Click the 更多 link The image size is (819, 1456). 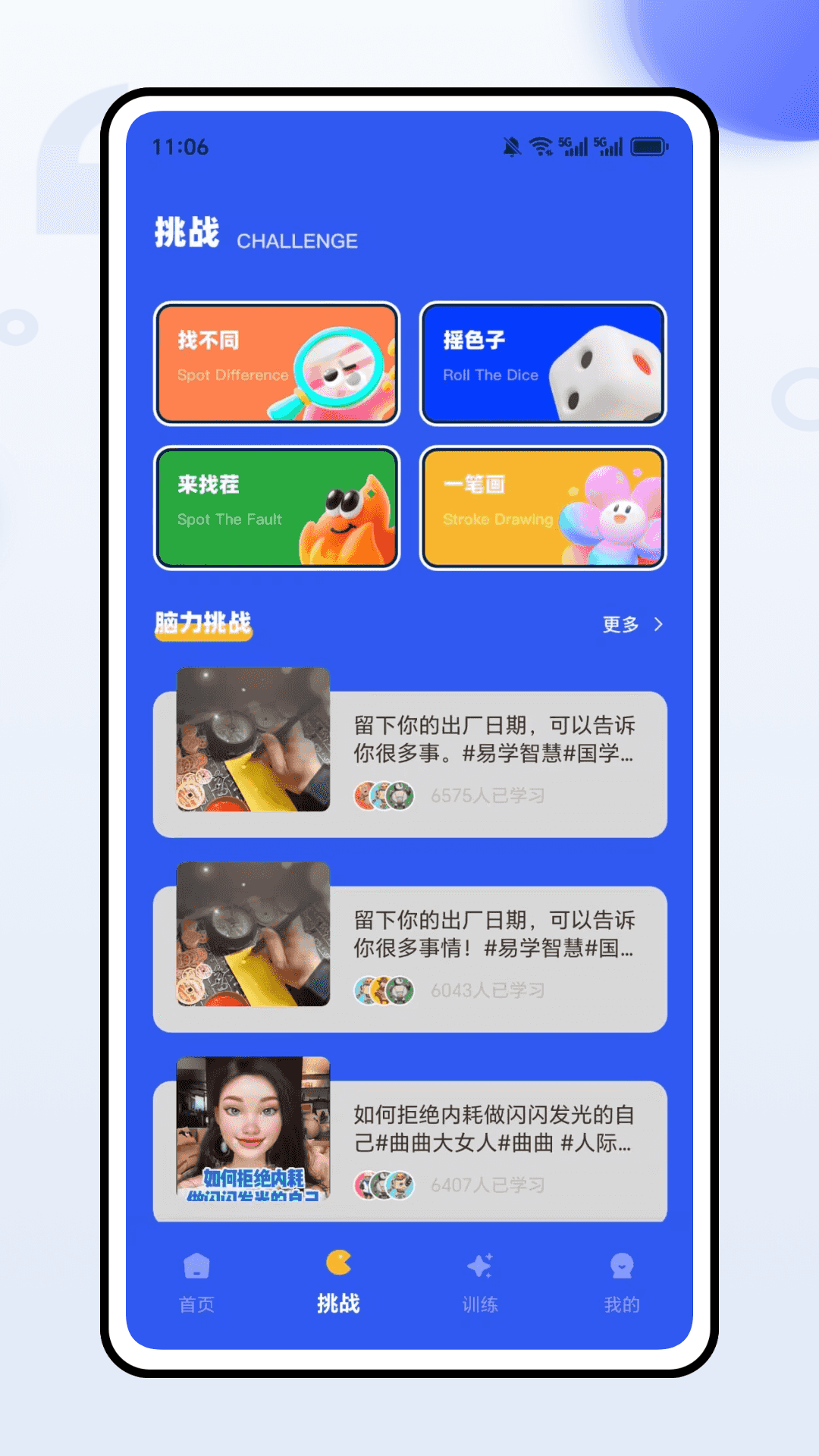[622, 624]
